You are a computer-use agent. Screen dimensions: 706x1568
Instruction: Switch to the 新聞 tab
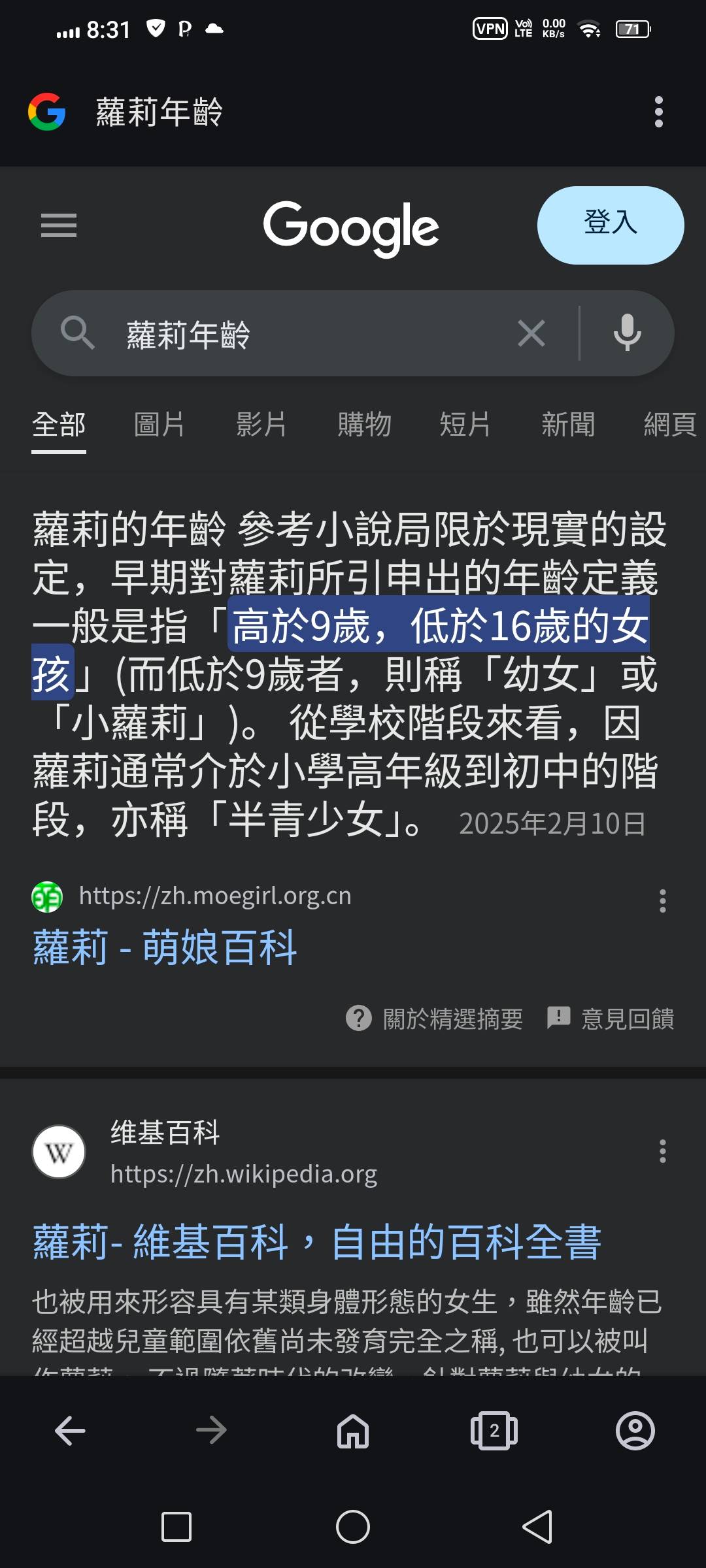pyautogui.click(x=568, y=425)
